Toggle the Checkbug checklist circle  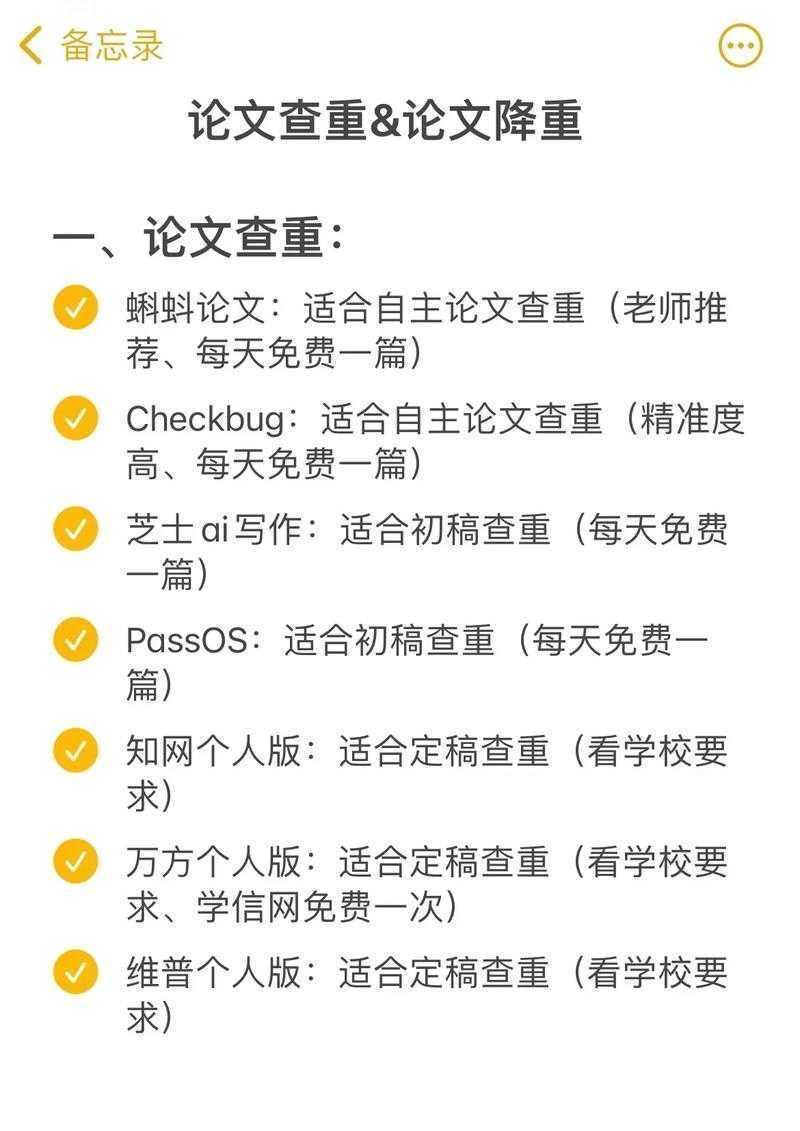75,418
